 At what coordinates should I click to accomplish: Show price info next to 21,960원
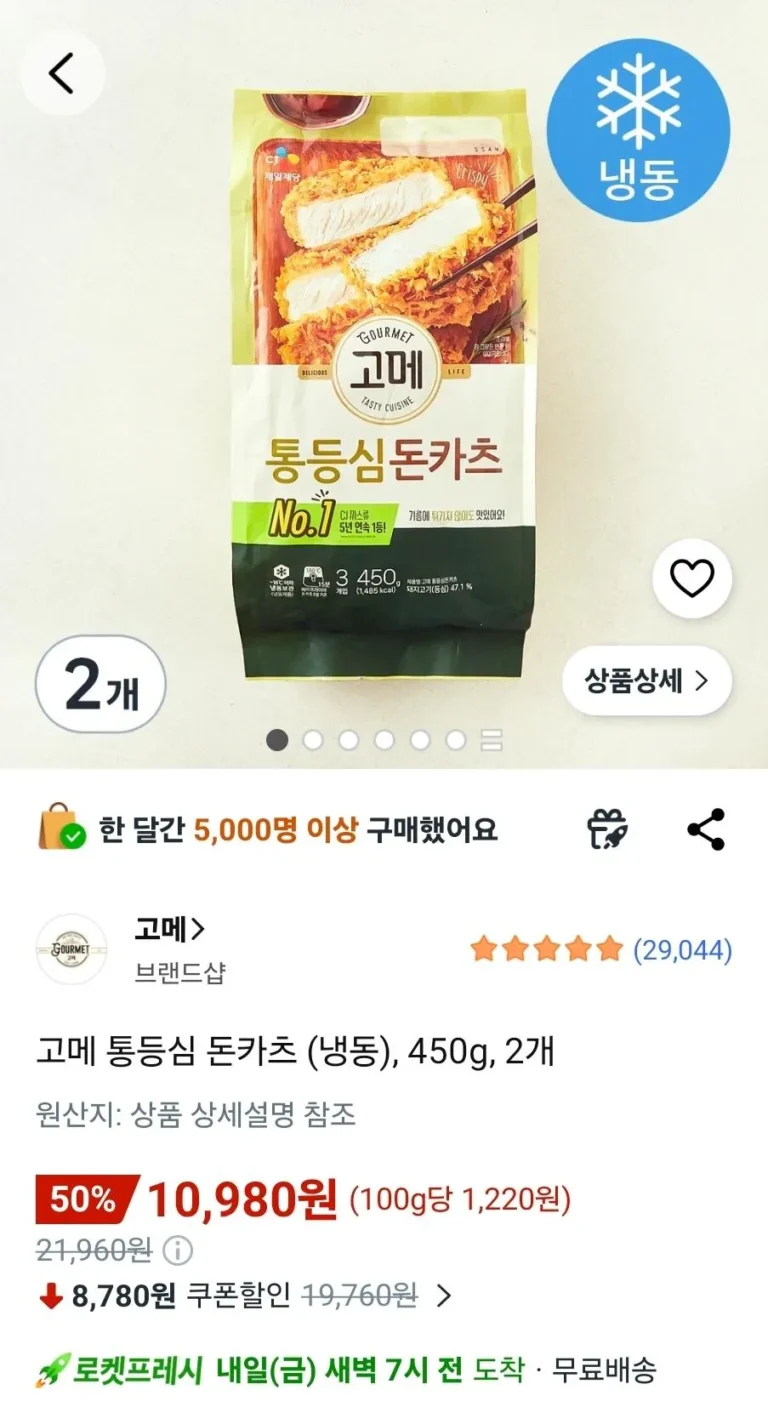click(177, 1250)
